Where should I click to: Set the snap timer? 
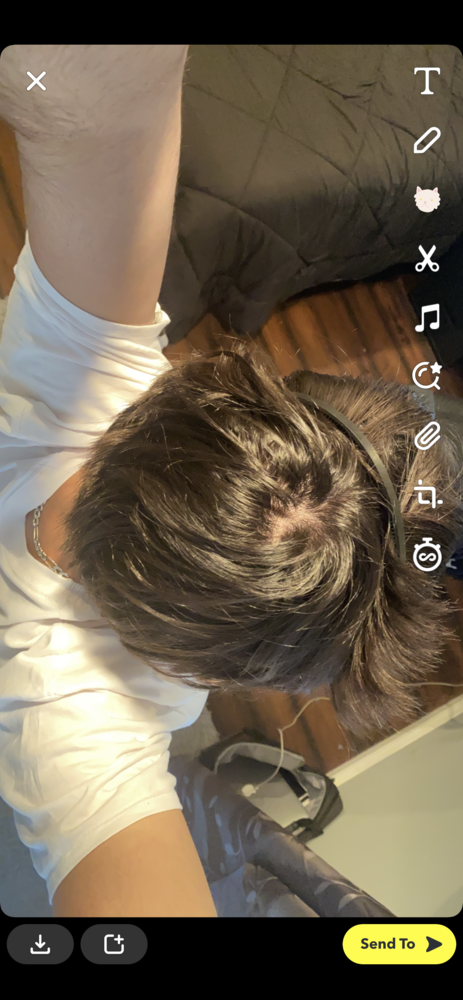tap(427, 555)
